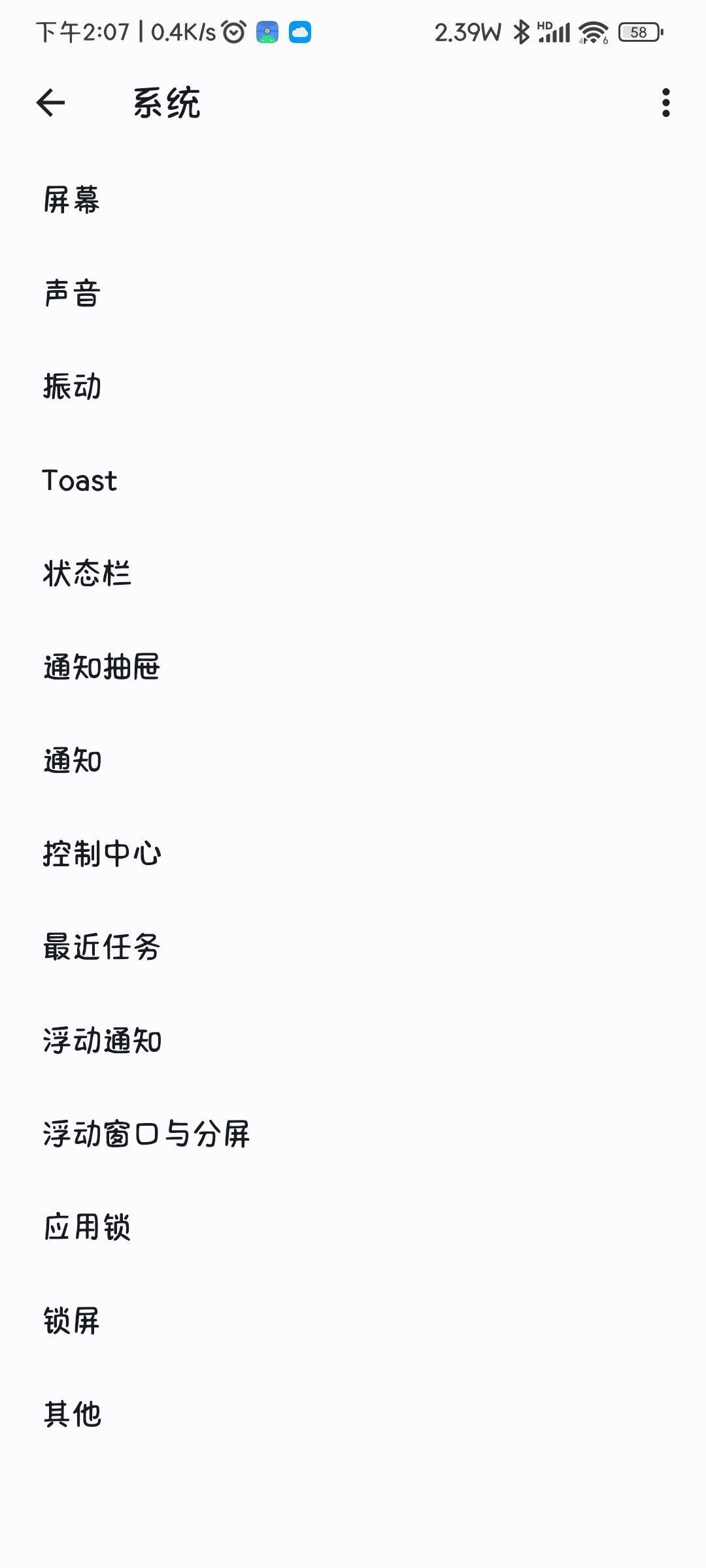Open the three-dot overflow menu
The image size is (706, 1568).
[665, 103]
